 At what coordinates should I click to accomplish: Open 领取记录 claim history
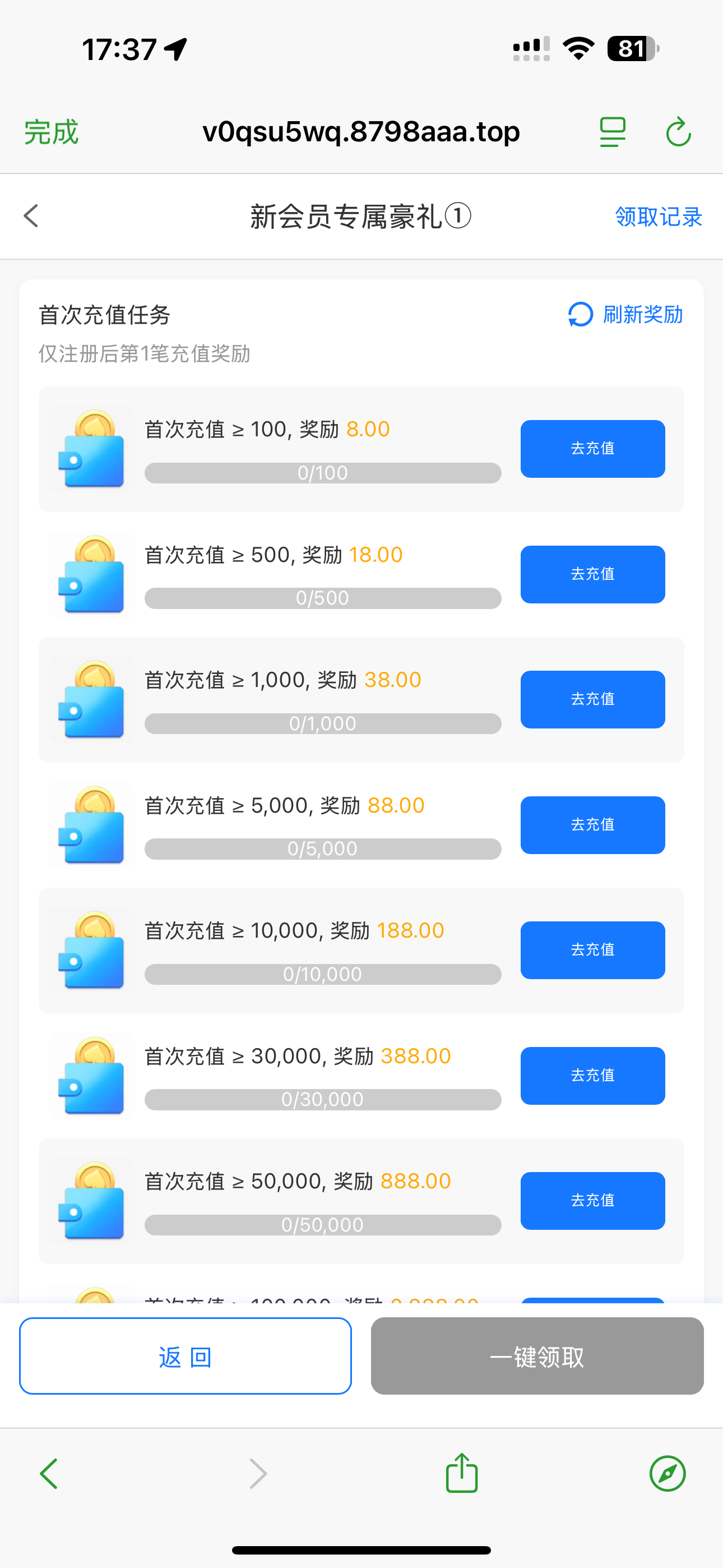pos(658,216)
